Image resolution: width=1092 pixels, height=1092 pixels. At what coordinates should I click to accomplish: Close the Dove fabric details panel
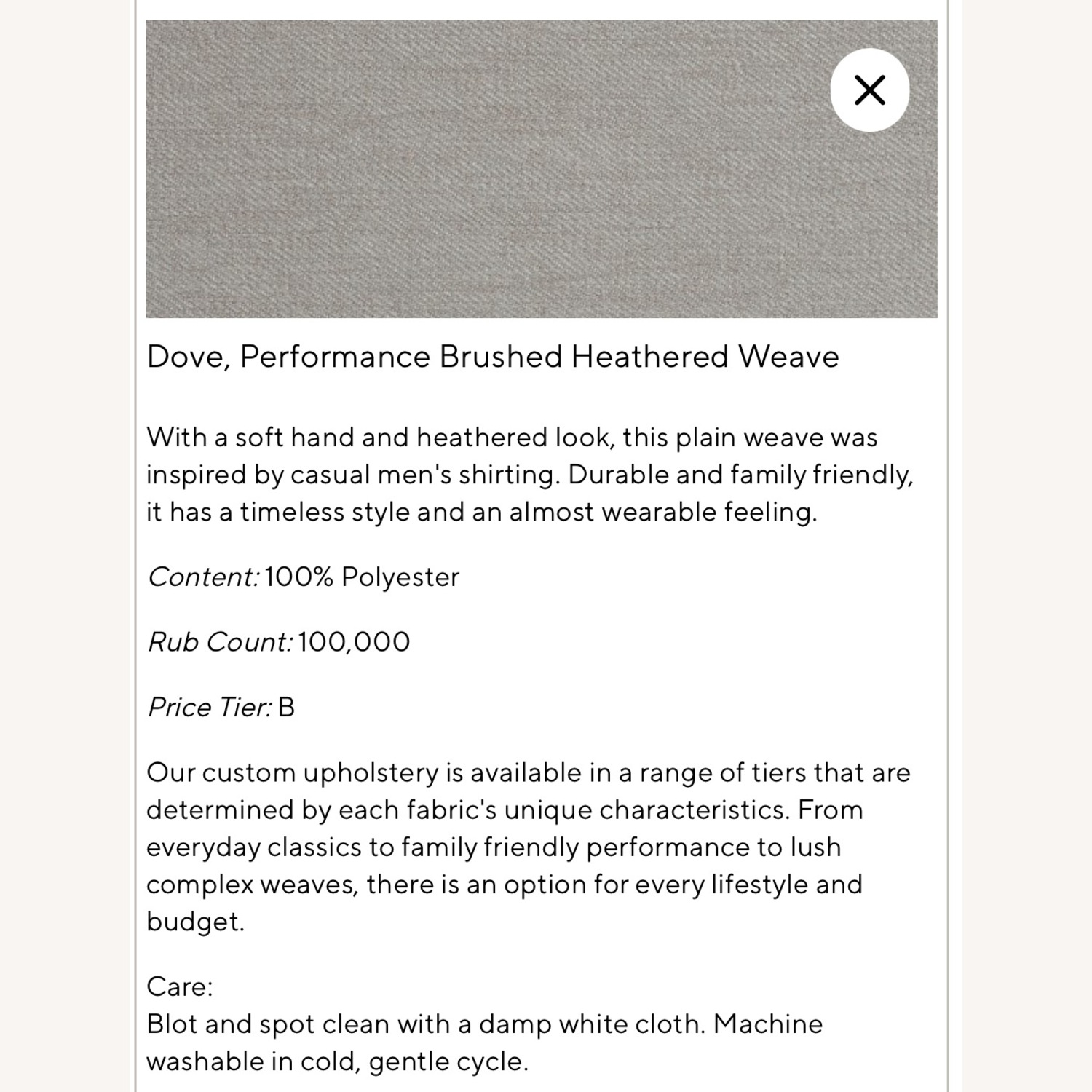869,90
